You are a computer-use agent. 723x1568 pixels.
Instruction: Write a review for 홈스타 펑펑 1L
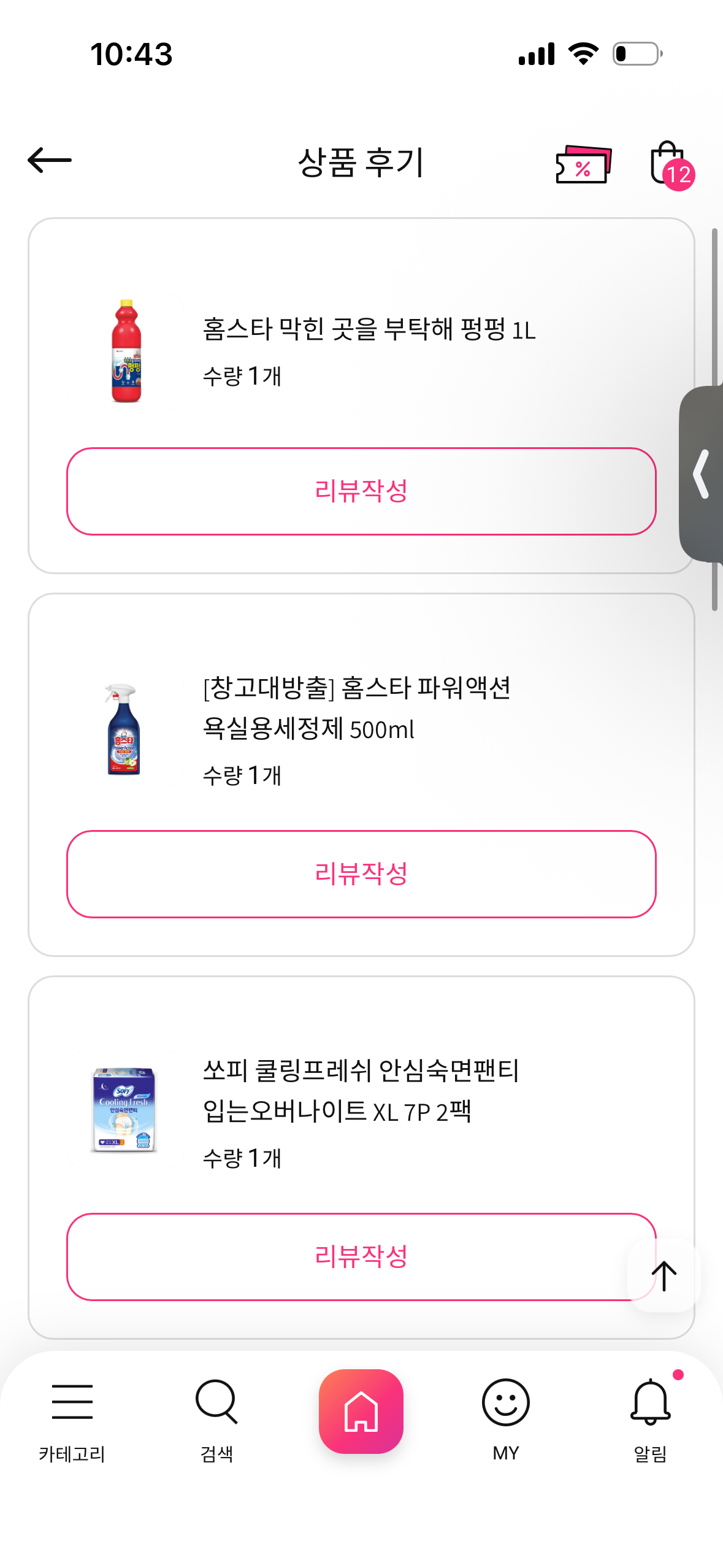click(361, 491)
